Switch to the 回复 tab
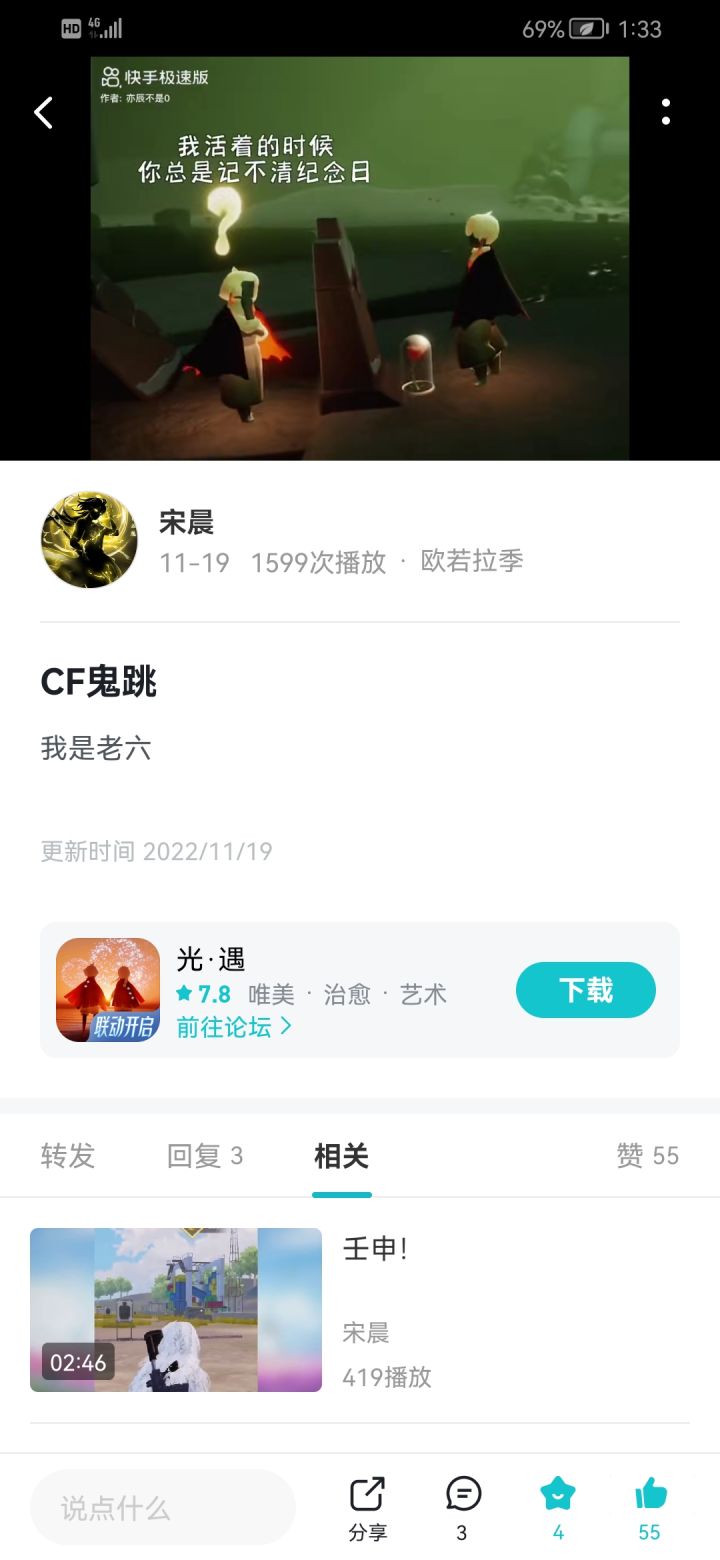Screen dimensions: 720x1560 click(204, 1156)
